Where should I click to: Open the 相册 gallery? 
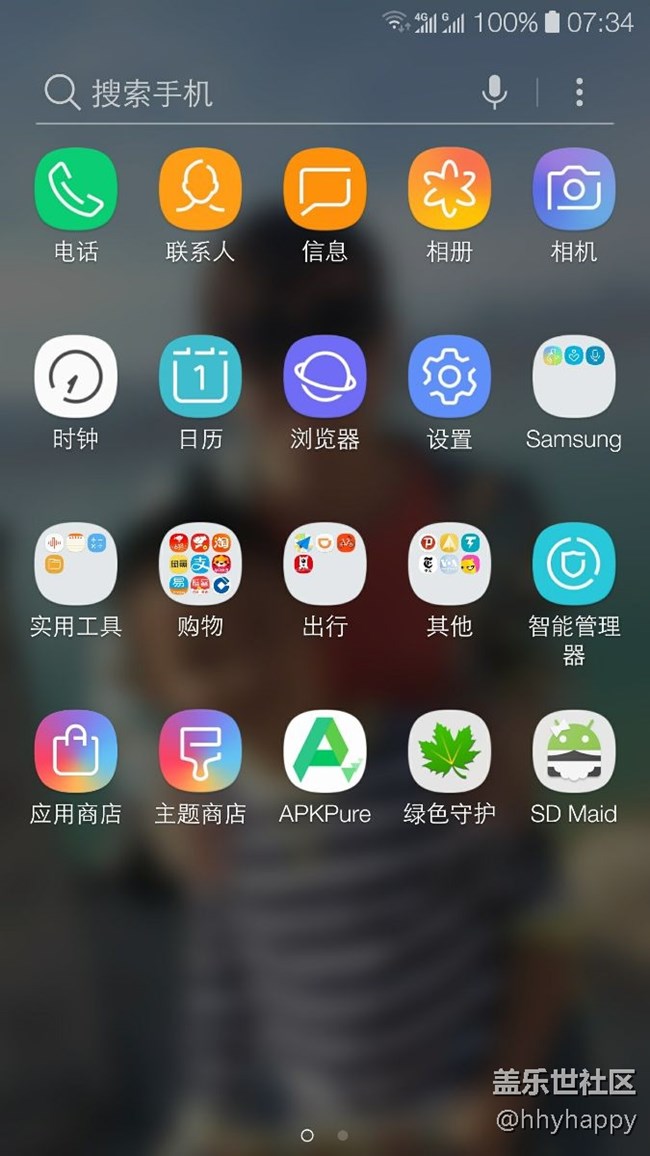[x=449, y=189]
